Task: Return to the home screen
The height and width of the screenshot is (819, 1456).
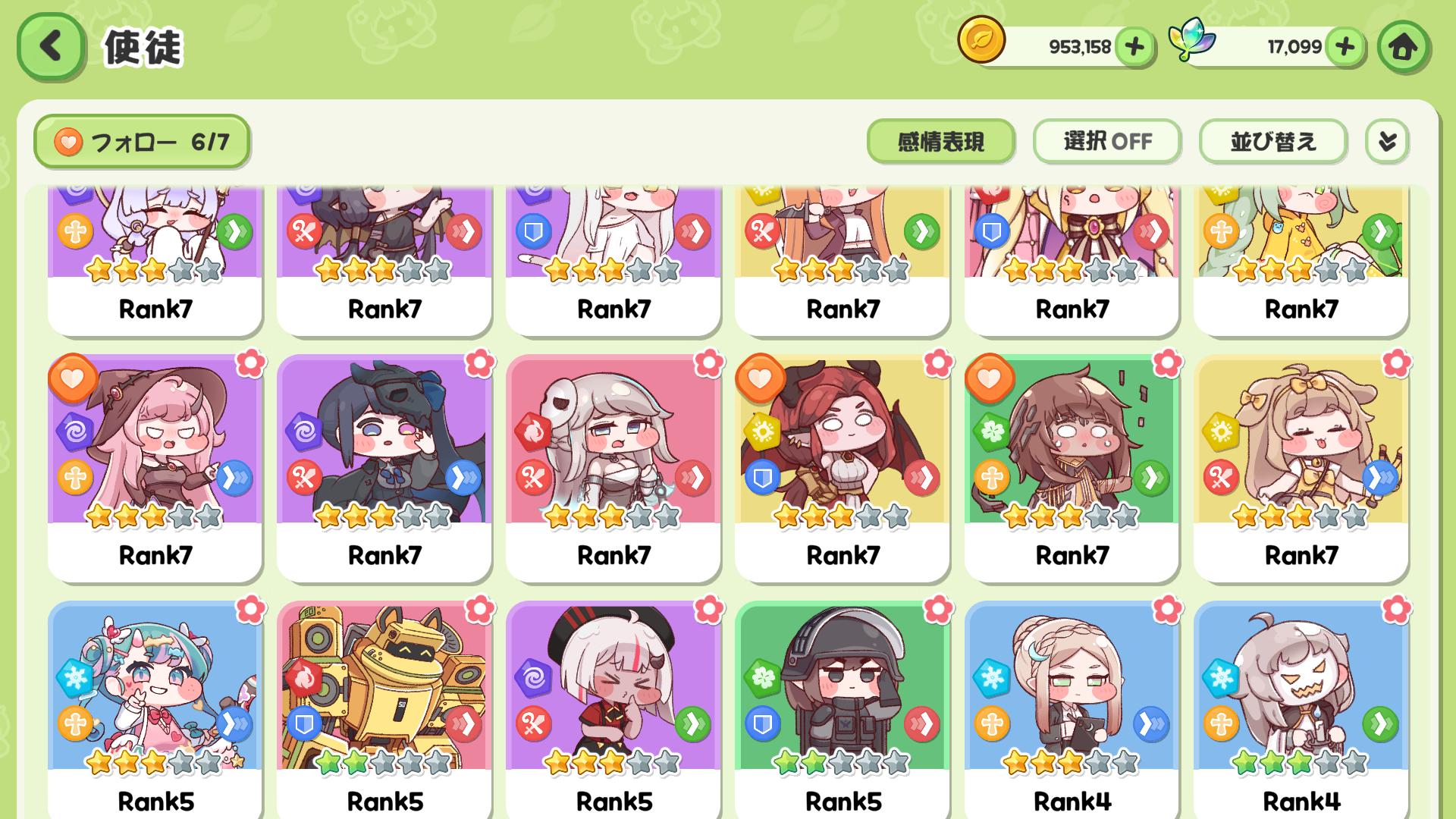Action: click(x=1403, y=47)
